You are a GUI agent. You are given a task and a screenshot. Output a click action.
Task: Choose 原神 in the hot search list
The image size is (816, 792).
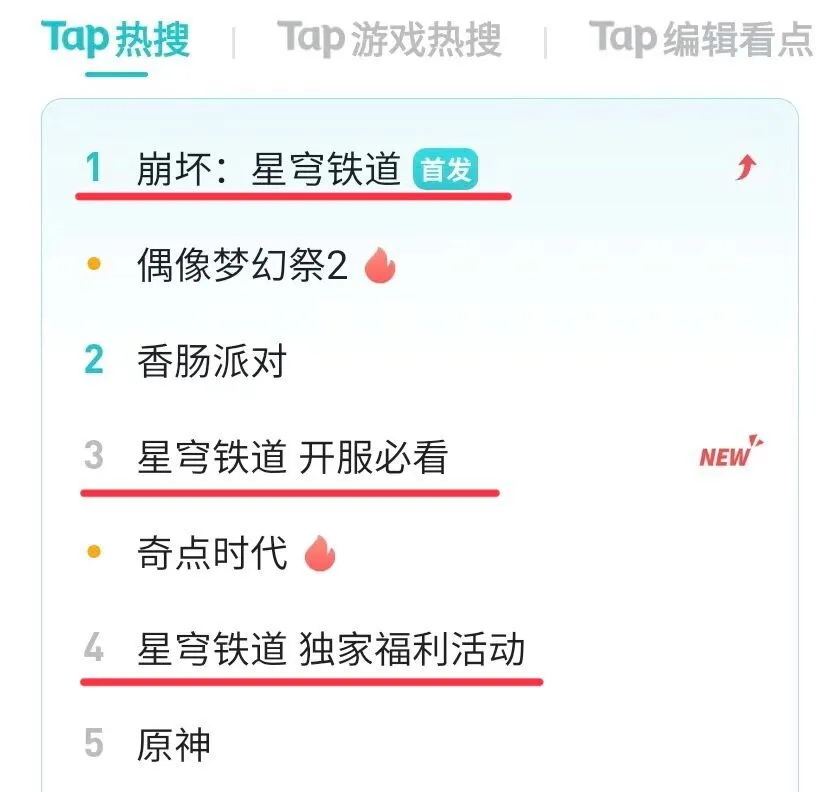[174, 744]
